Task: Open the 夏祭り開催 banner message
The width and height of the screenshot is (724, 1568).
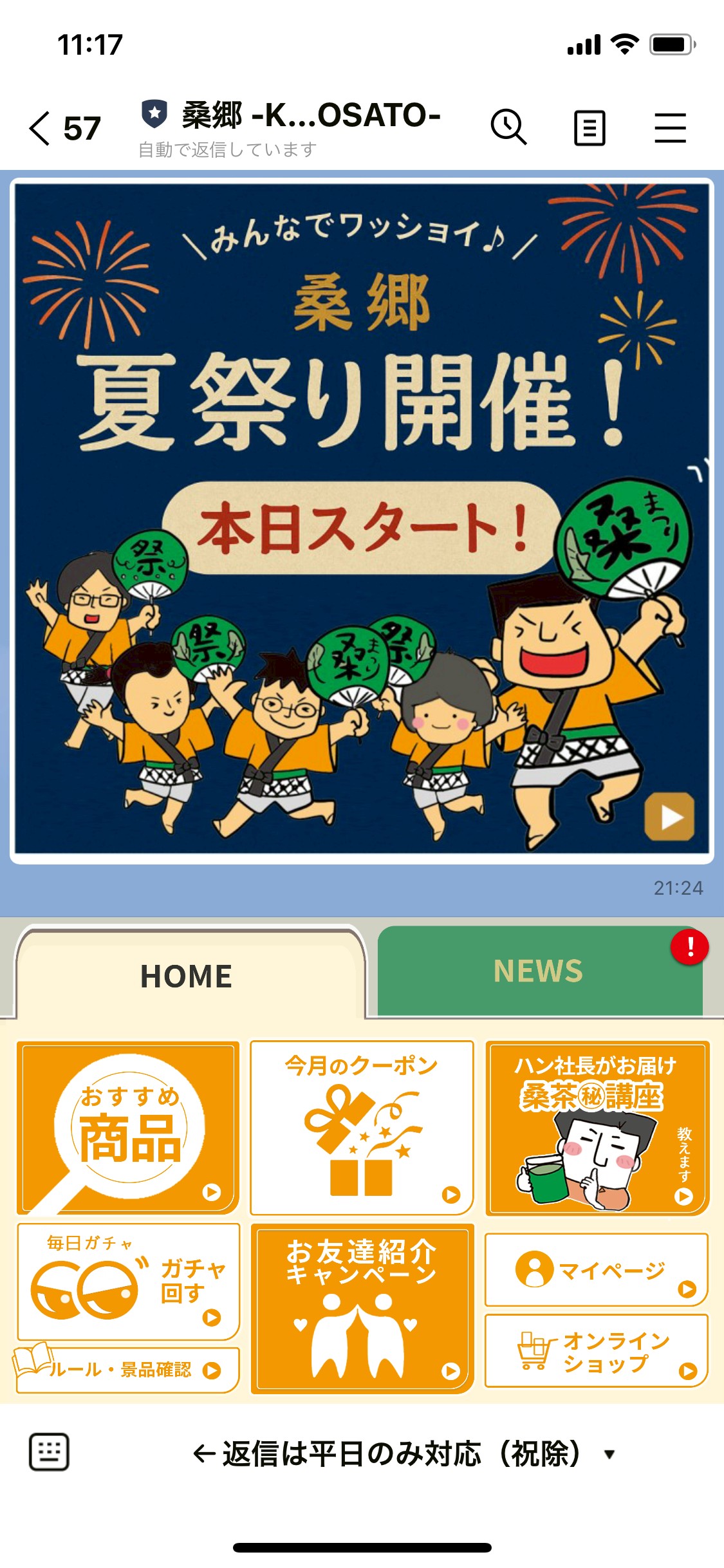Action: pyautogui.click(x=362, y=520)
